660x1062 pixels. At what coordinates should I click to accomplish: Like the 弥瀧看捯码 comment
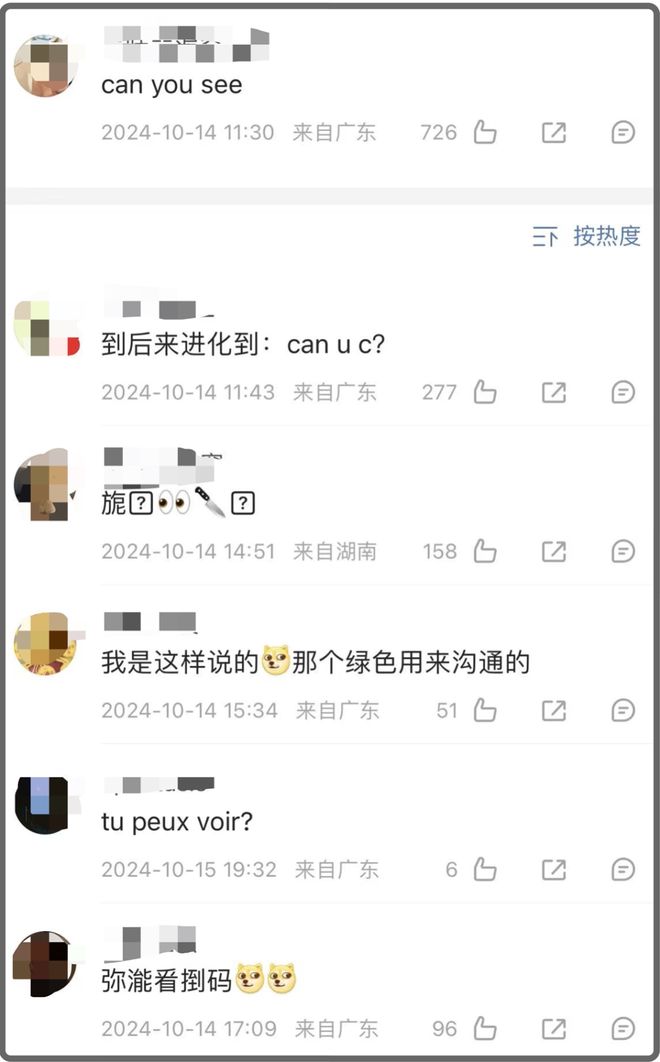(x=484, y=1028)
